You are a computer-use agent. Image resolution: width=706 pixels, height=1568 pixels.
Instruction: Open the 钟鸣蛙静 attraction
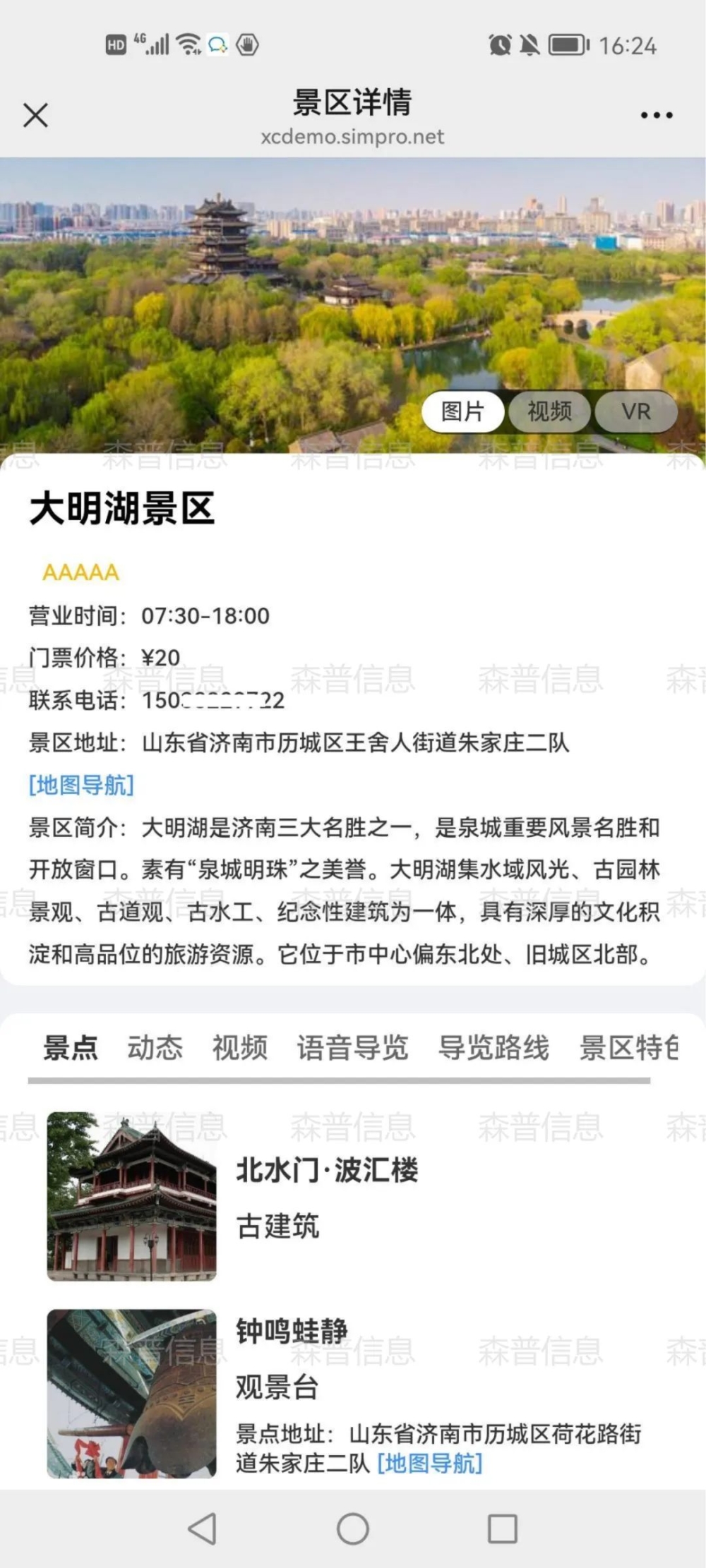point(292,1332)
